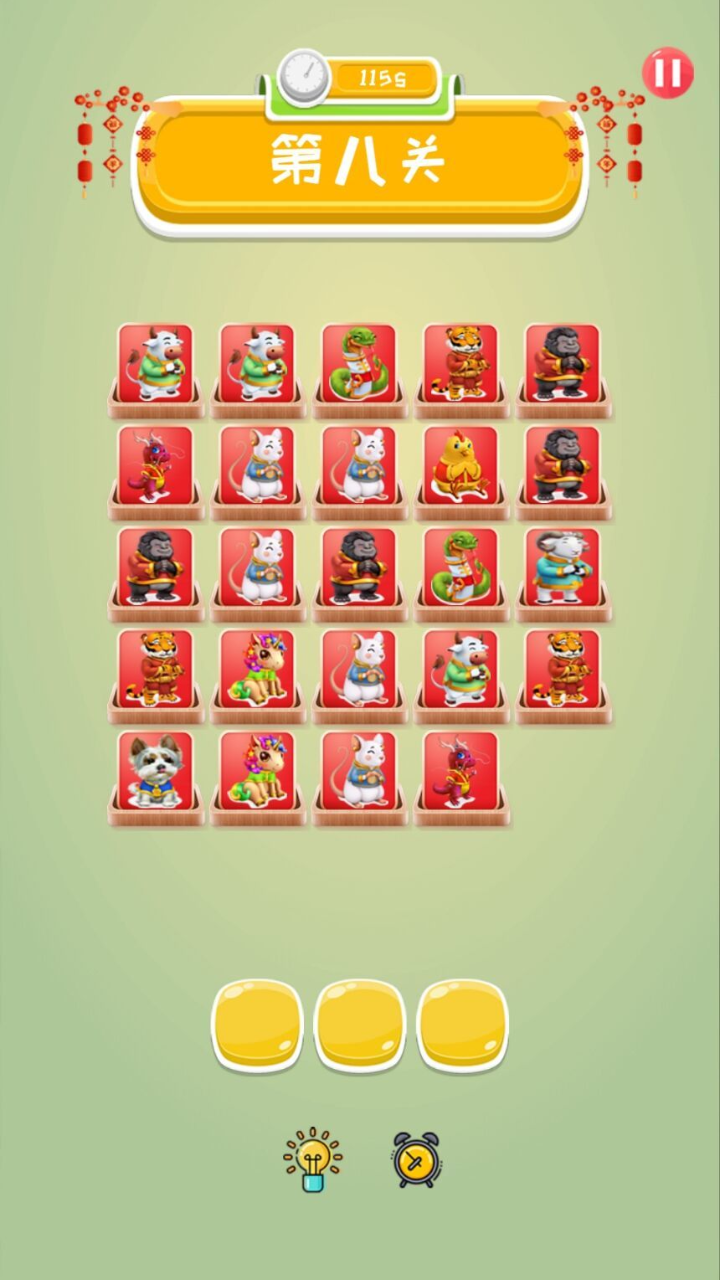Viewport: 720px width, 1280px height.
Task: Choose the snake tile beside the goat
Action: (x=461, y=567)
